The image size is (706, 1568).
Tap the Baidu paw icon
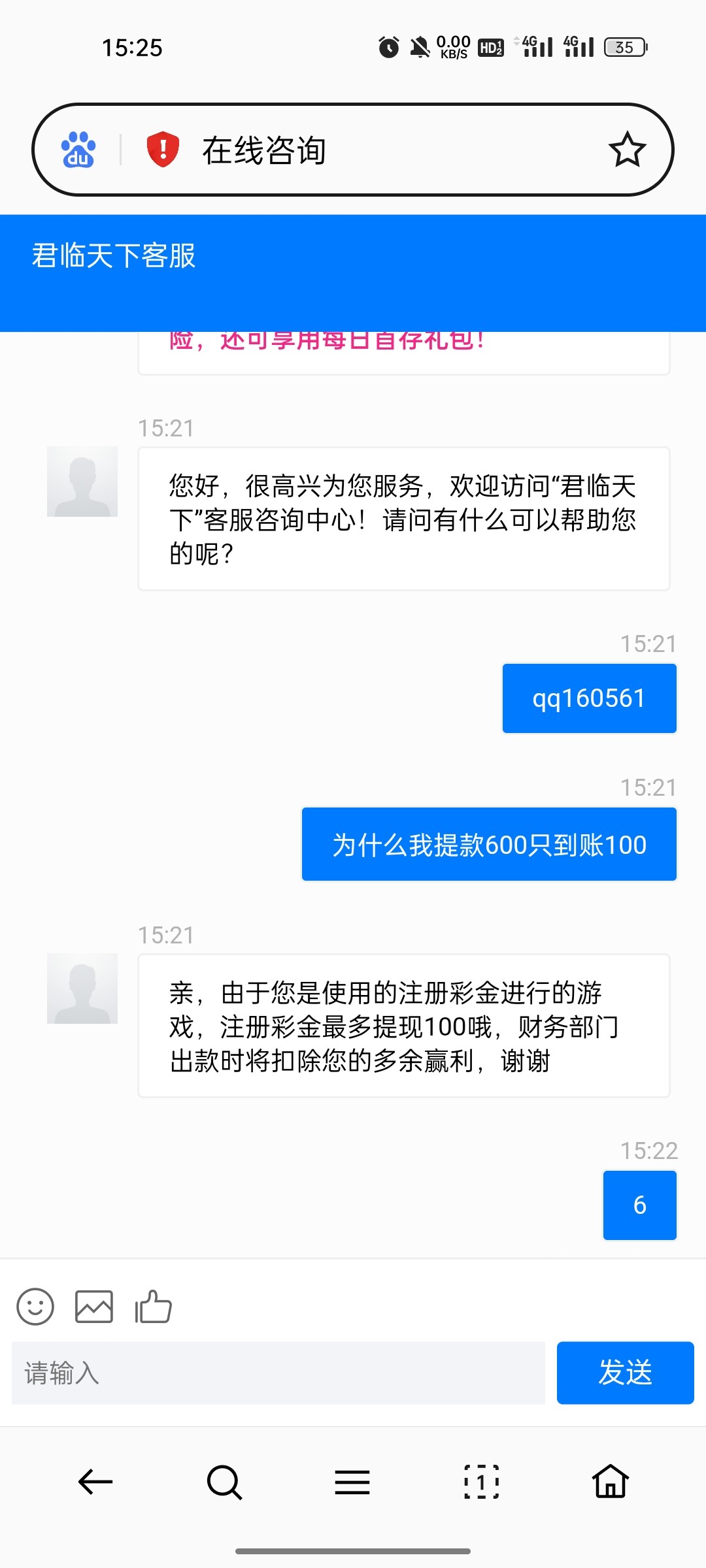coord(78,150)
